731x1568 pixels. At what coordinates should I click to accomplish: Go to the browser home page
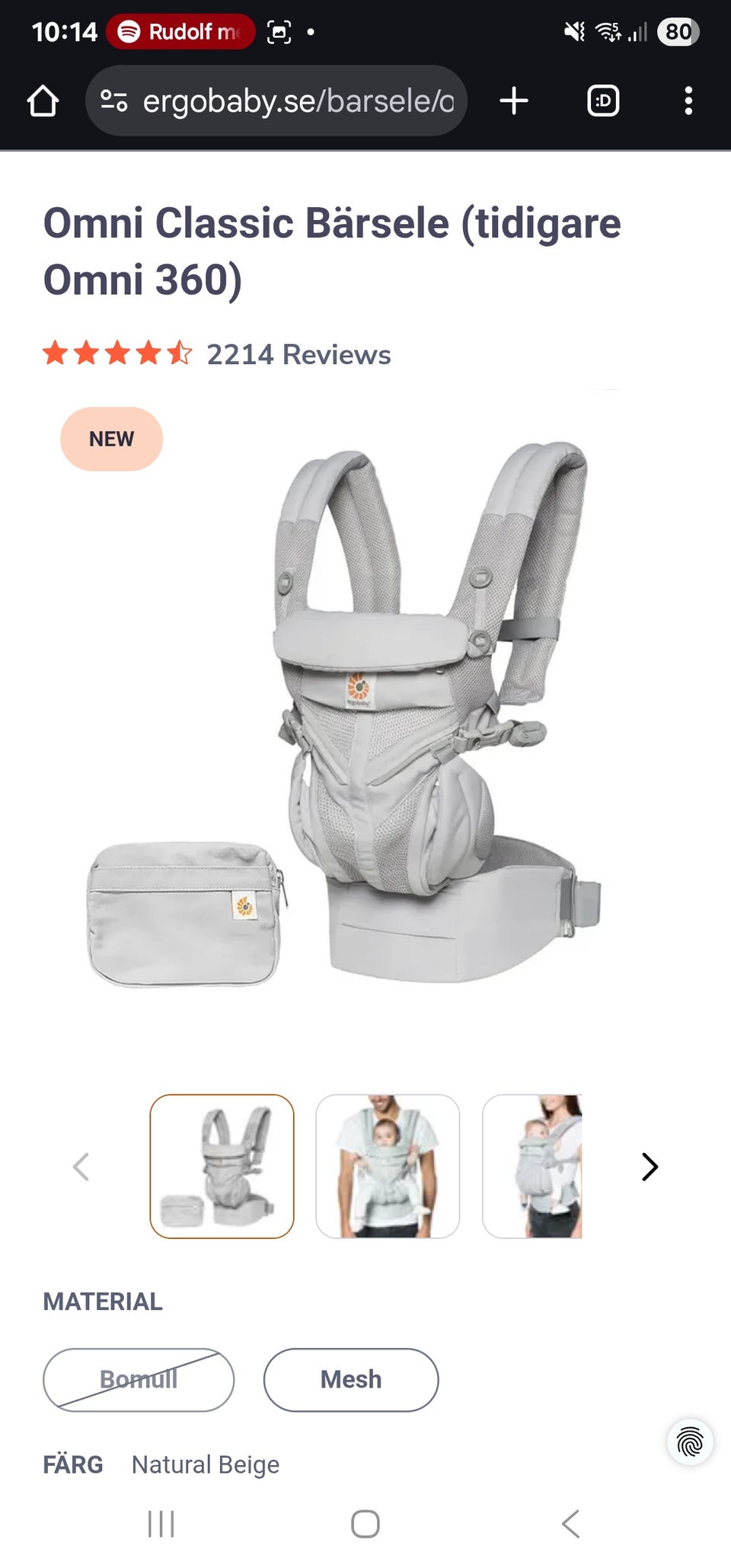point(43,101)
